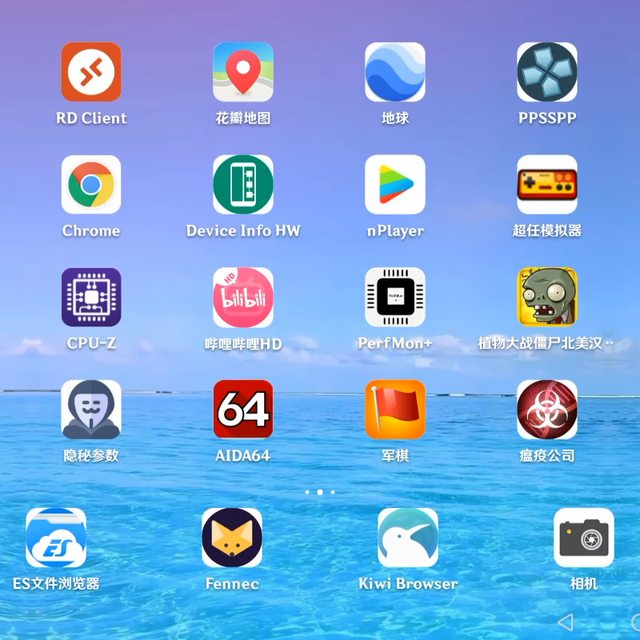Tap the system back triangle

pyautogui.click(x=566, y=622)
